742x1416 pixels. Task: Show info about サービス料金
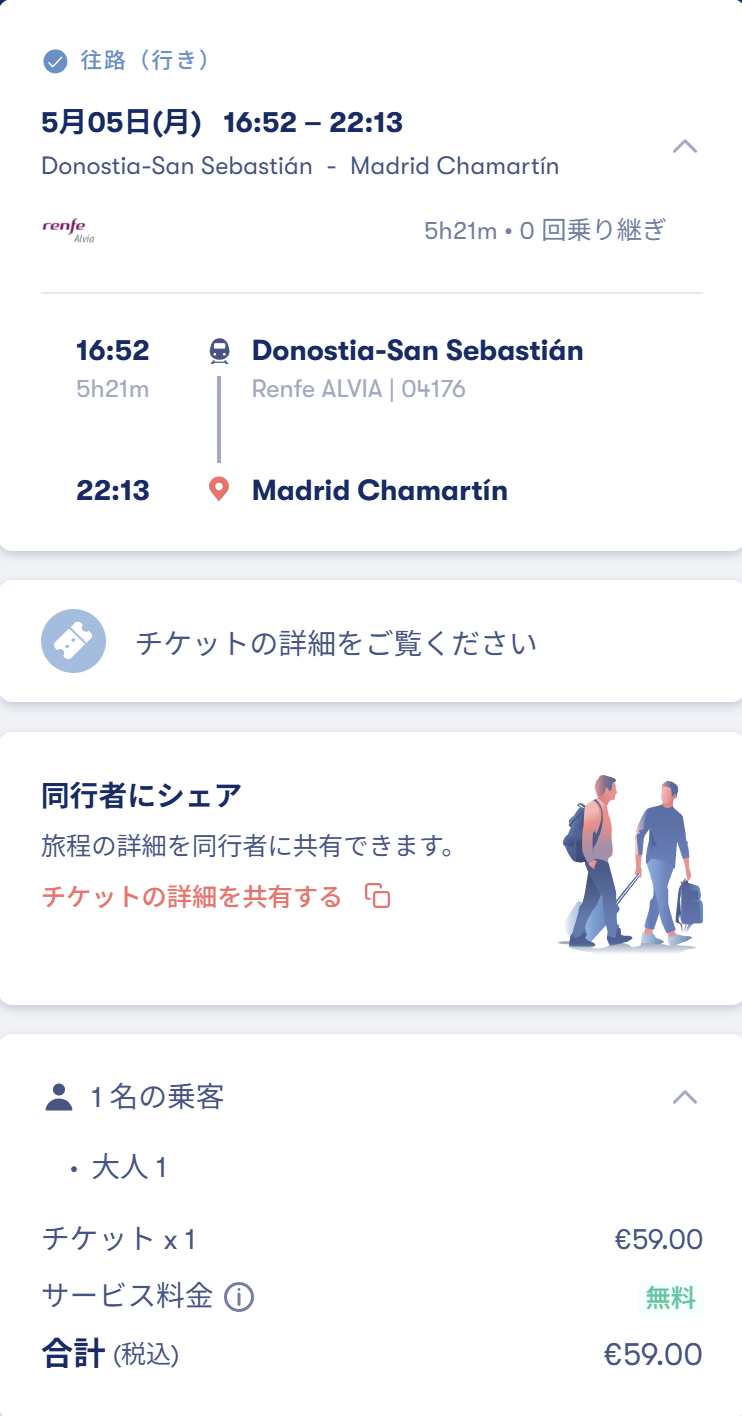(x=239, y=1298)
